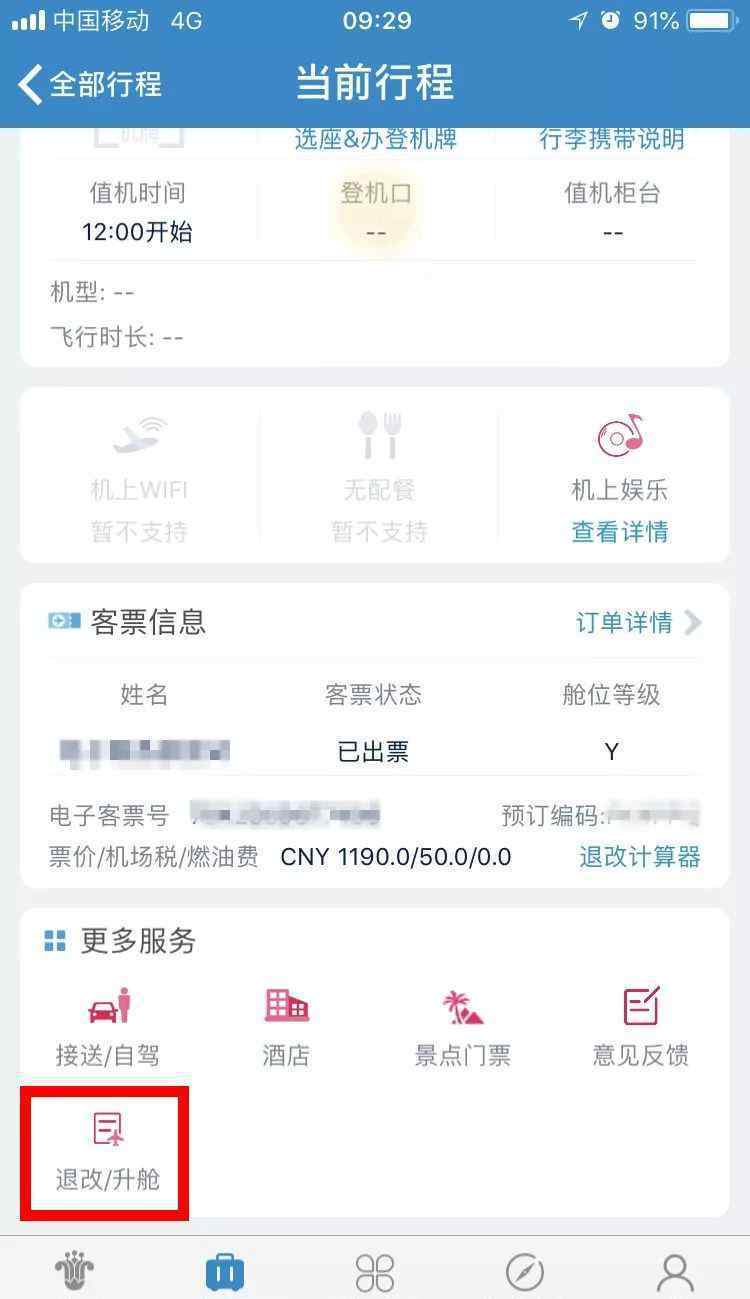Viewport: 750px width, 1299px height.
Task: Select 酒店 service
Action: (x=286, y=1026)
